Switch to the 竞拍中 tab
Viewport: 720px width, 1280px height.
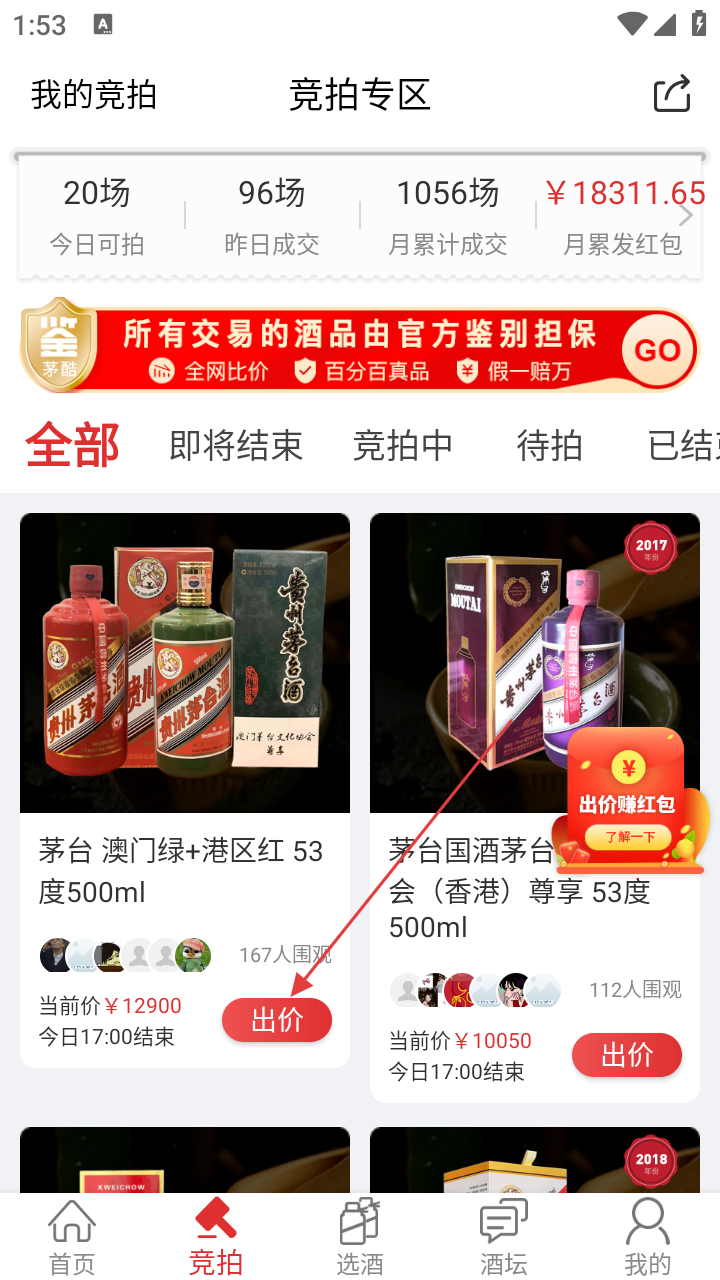(403, 446)
